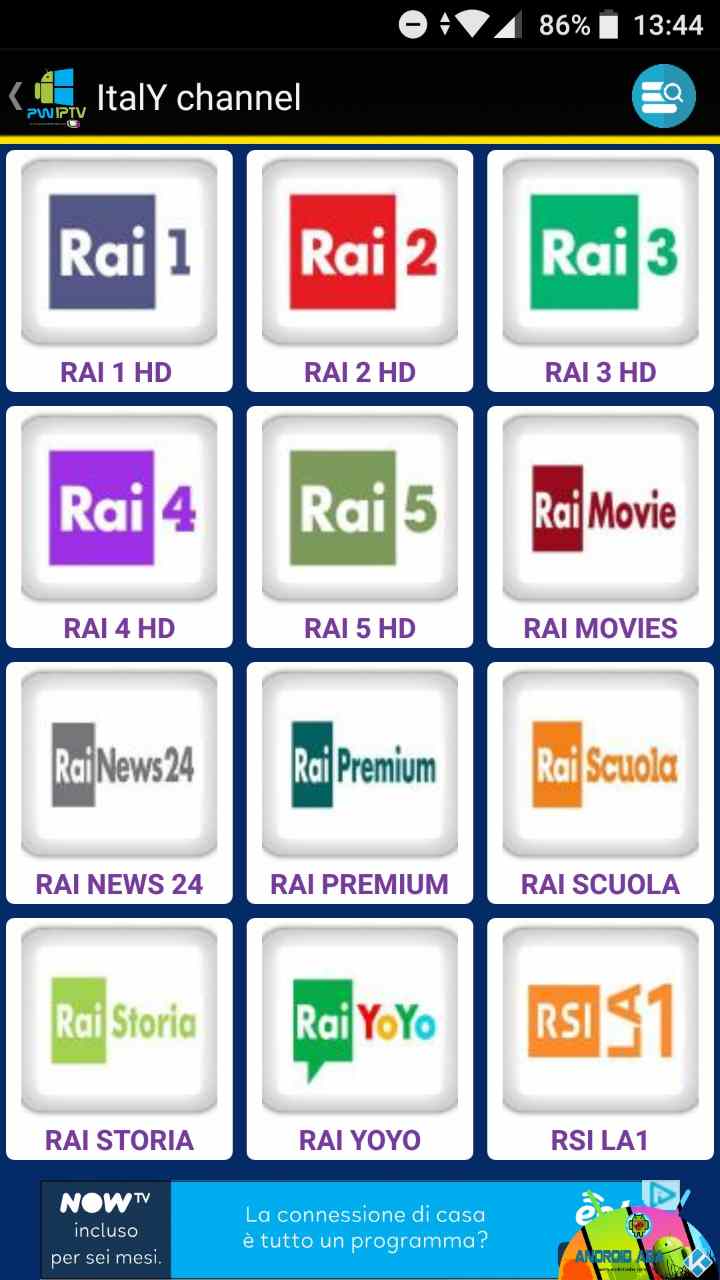Open the RAI YOYO channel
Screen dimensions: 720x1280
point(360,1039)
